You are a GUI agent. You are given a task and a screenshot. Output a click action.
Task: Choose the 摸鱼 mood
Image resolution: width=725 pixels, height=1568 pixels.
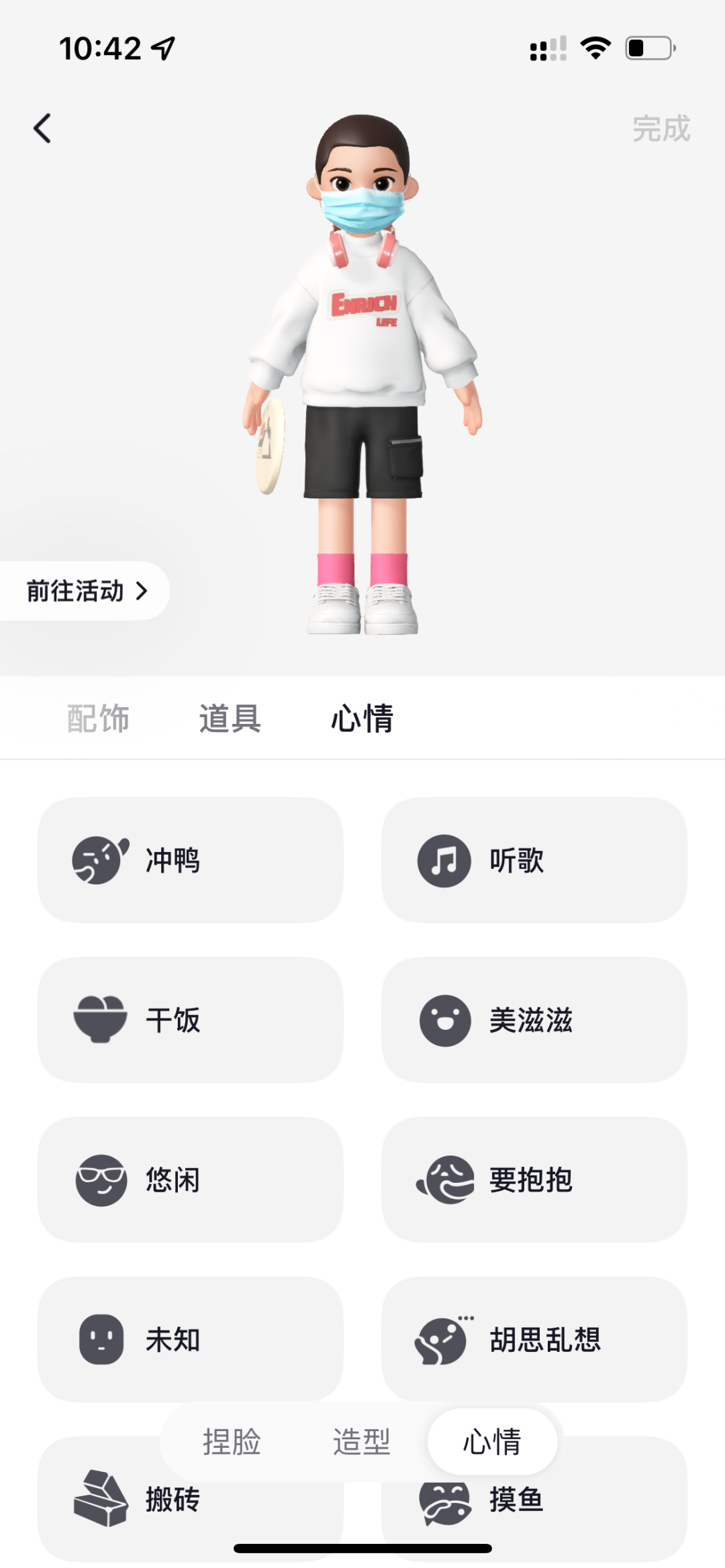coord(604,1503)
